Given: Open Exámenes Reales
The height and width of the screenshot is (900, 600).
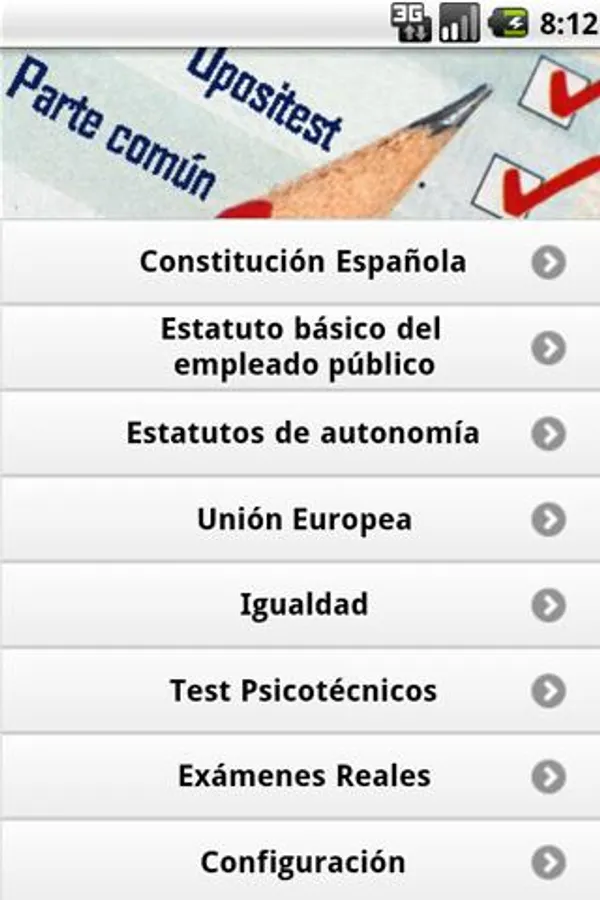Looking at the screenshot, I should pyautogui.click(x=302, y=776).
